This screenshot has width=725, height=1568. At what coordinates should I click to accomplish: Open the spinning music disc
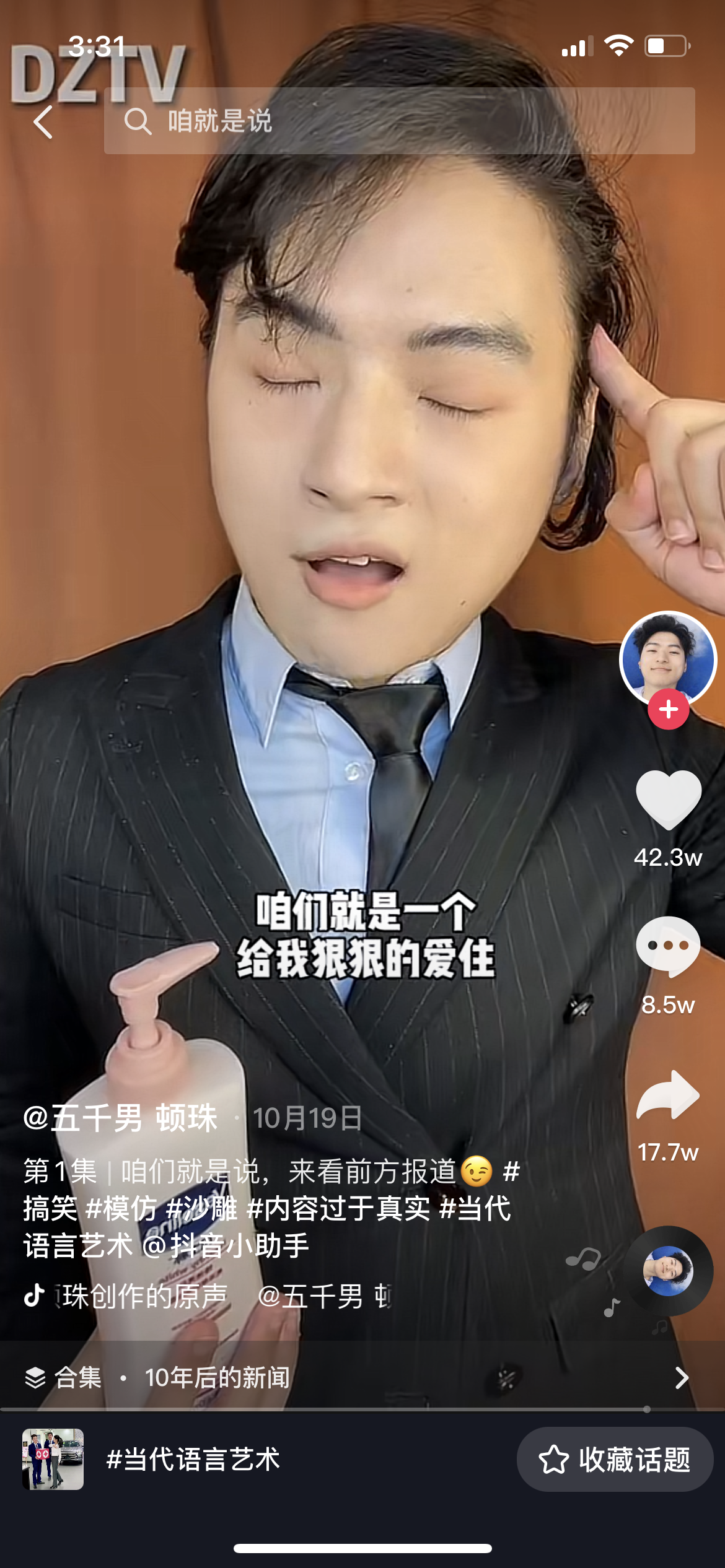coord(668,1271)
